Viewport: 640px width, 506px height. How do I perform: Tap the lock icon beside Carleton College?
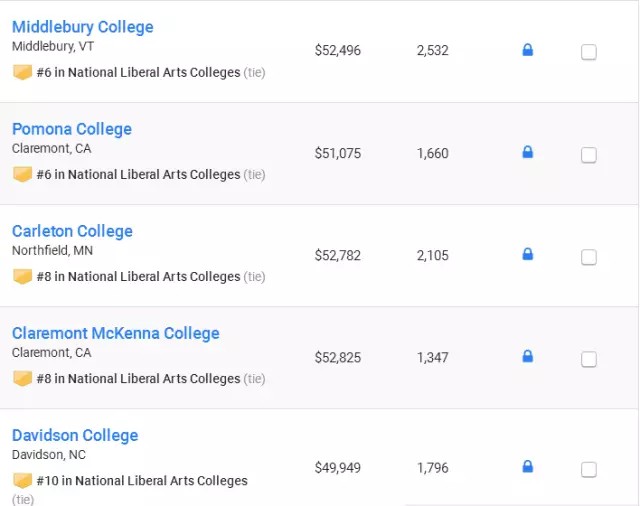[528, 254]
